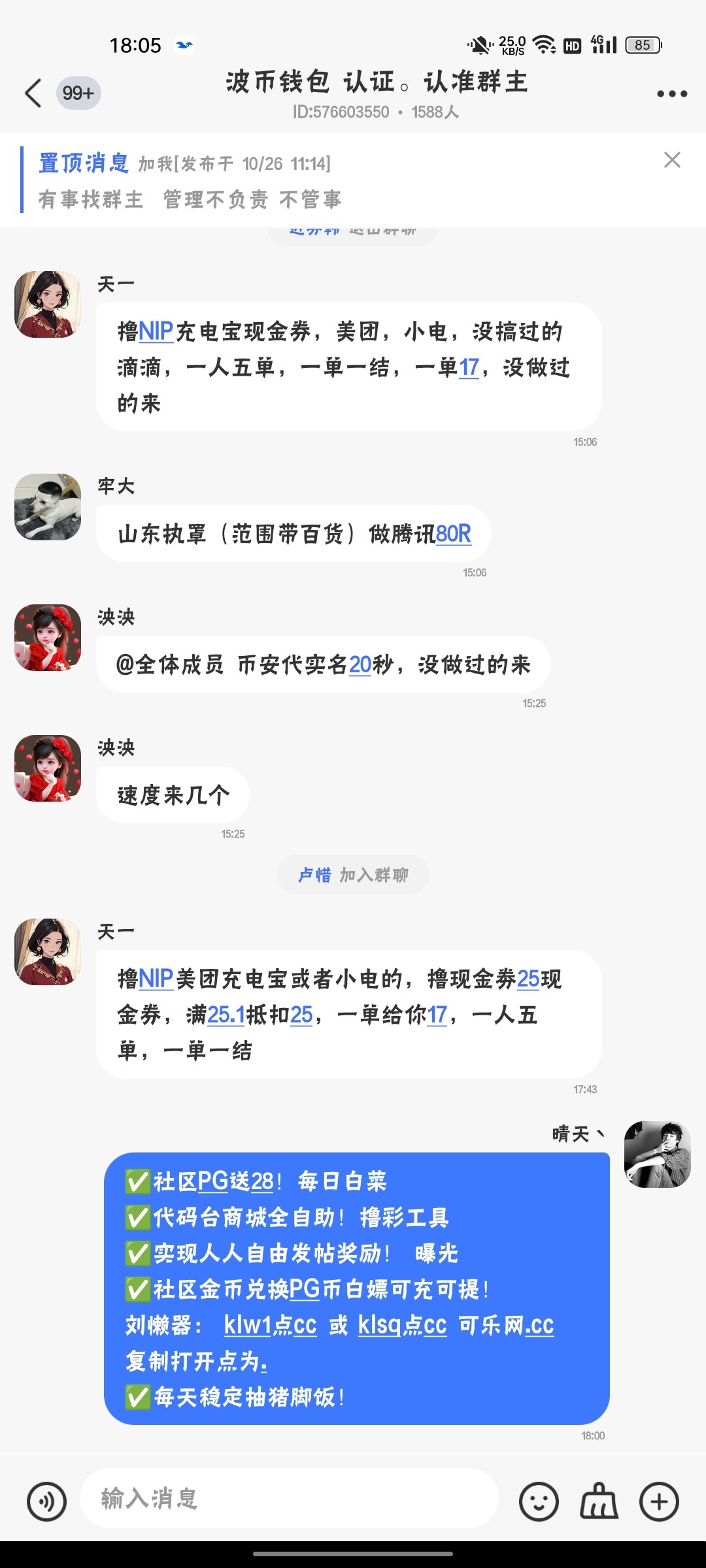Tap 天一's avatar to view profile

pos(46,304)
